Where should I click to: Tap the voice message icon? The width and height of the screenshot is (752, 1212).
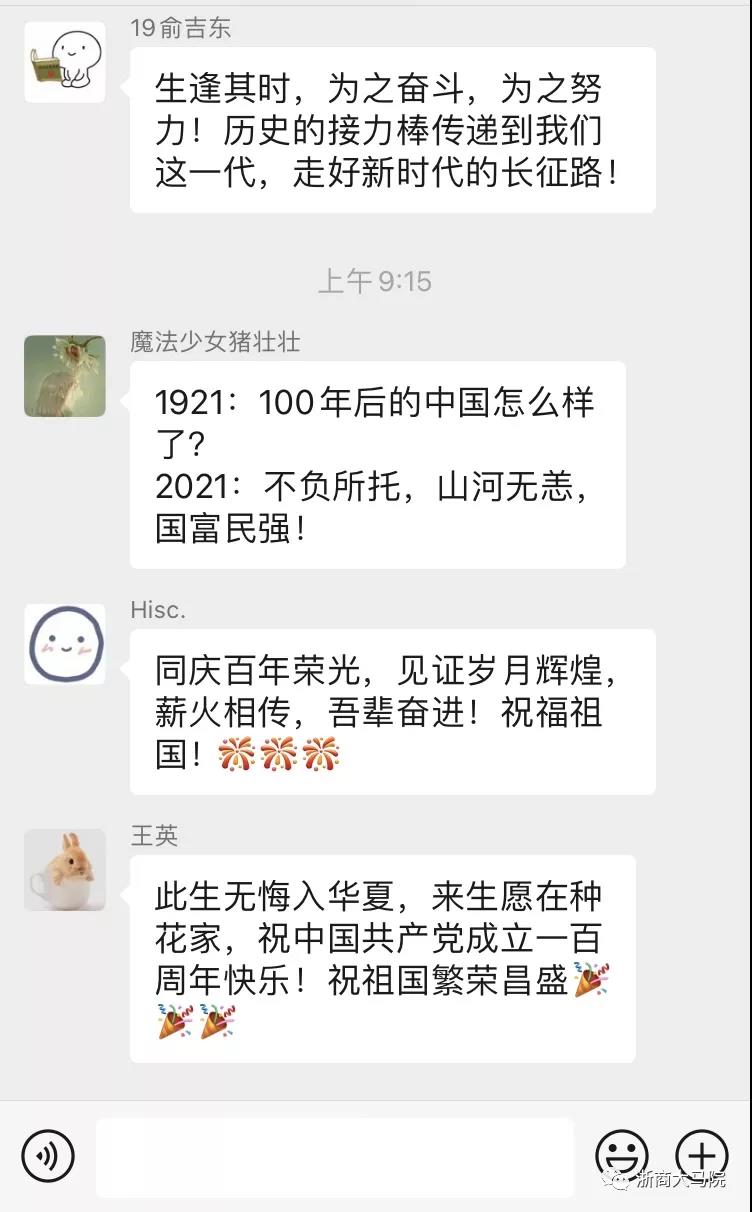[48, 1156]
